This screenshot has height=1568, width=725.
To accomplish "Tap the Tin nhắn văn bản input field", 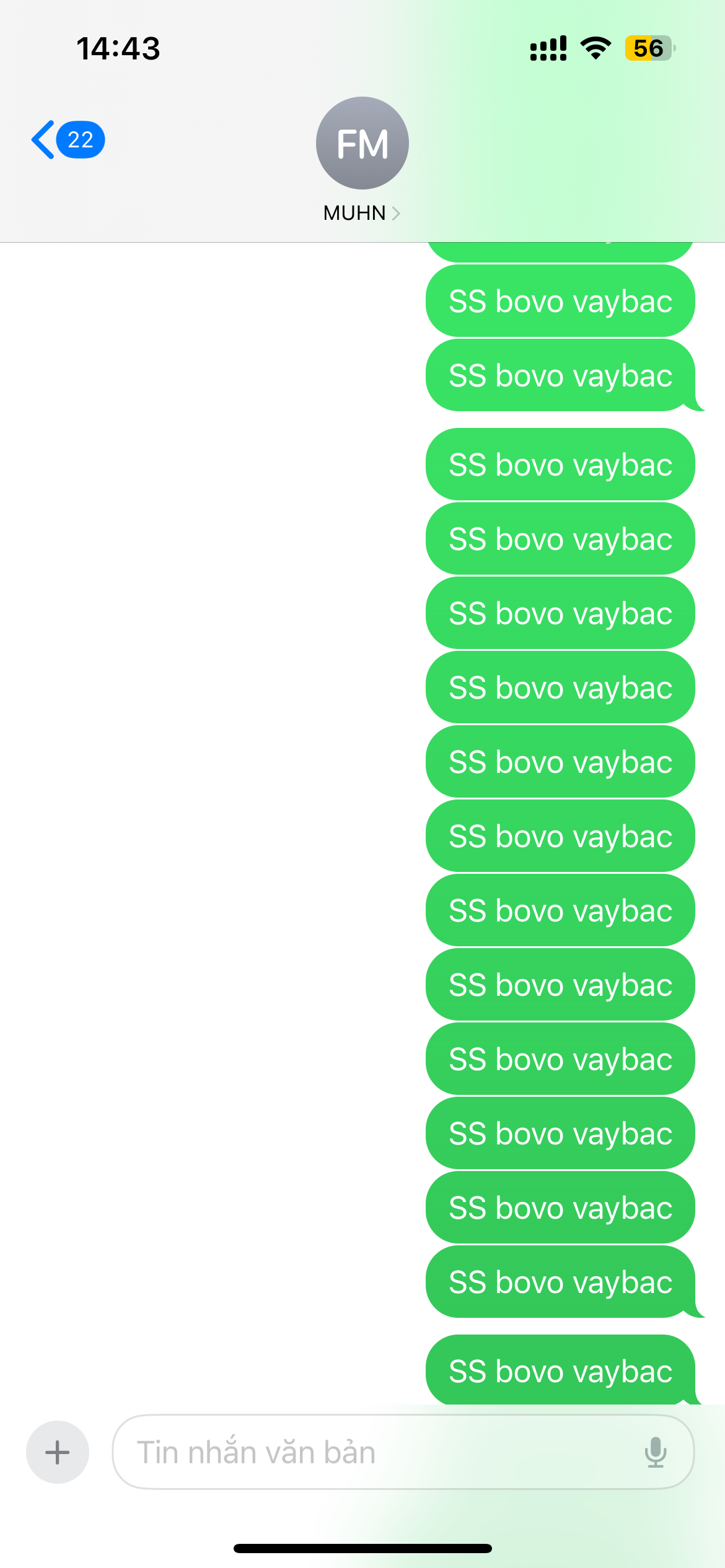I will pos(403,1452).
